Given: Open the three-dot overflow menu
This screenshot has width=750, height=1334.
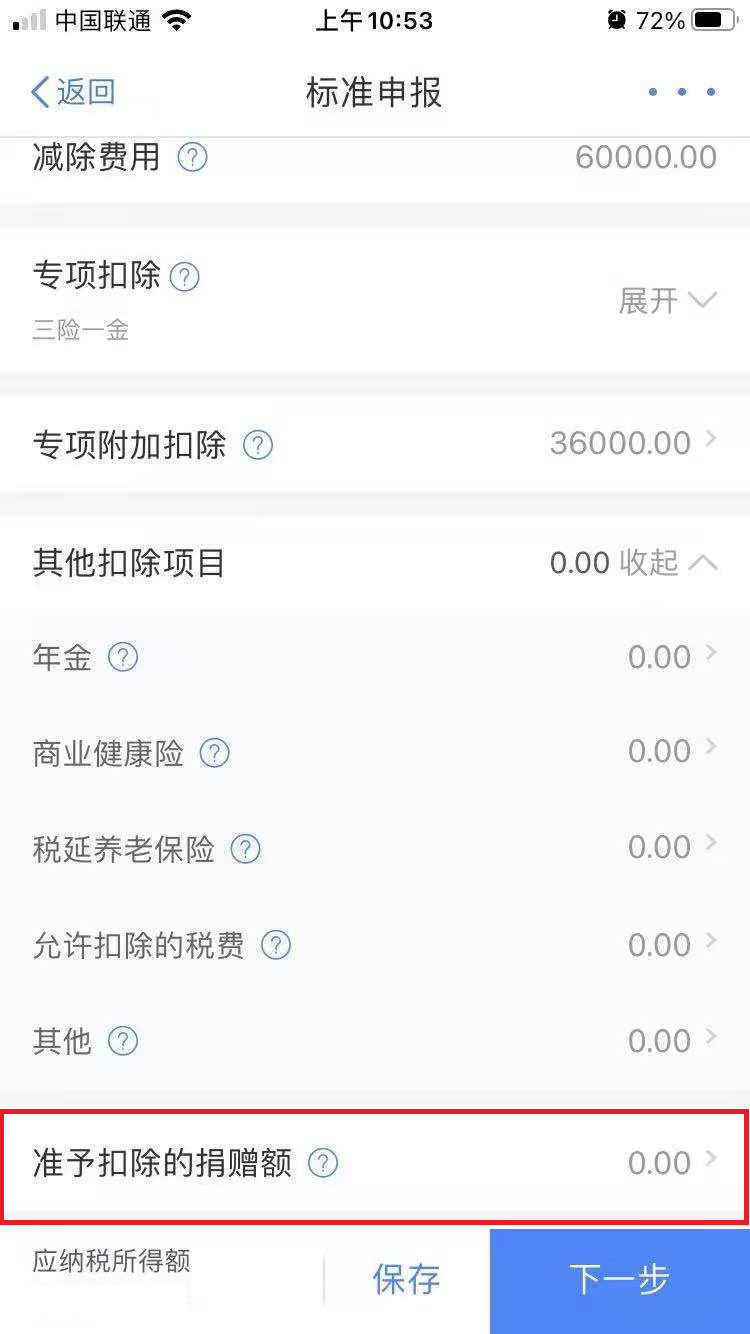Looking at the screenshot, I should tap(682, 93).
